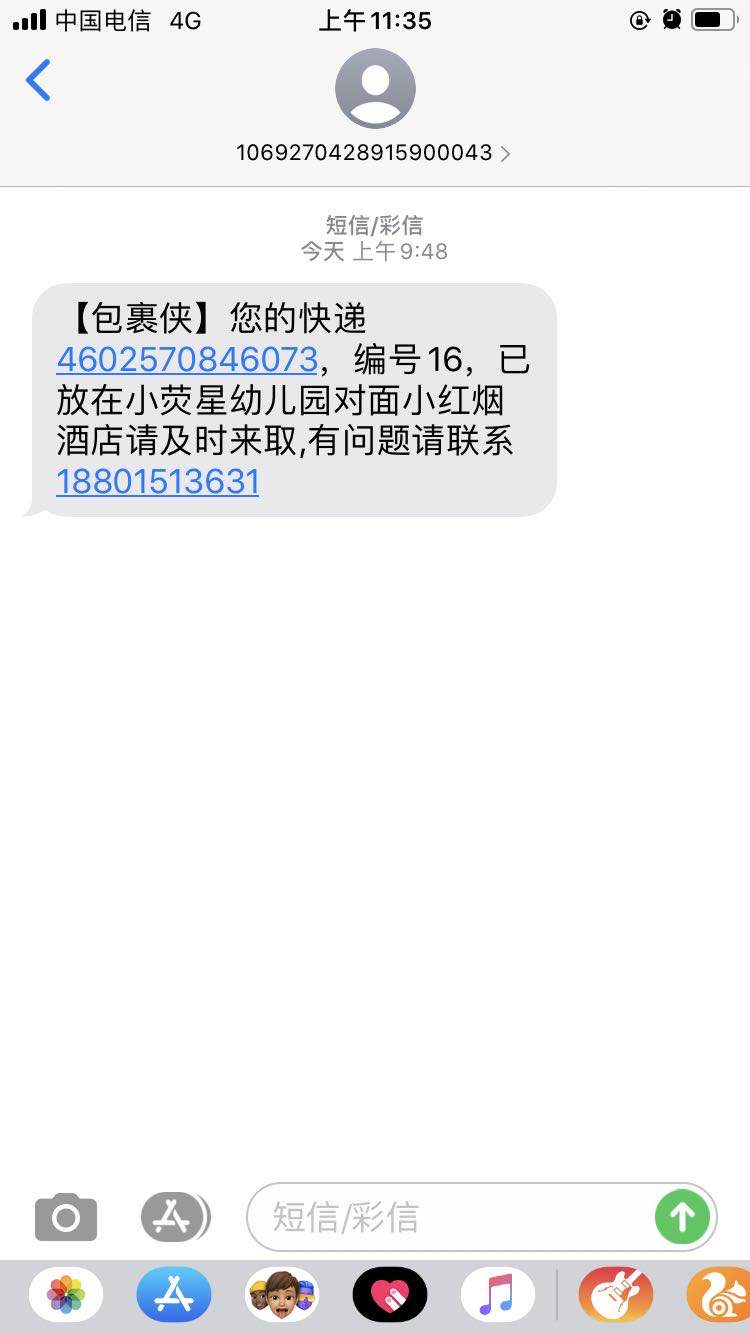
Task: Open the tracking number link 4602570846073
Action: (x=187, y=359)
